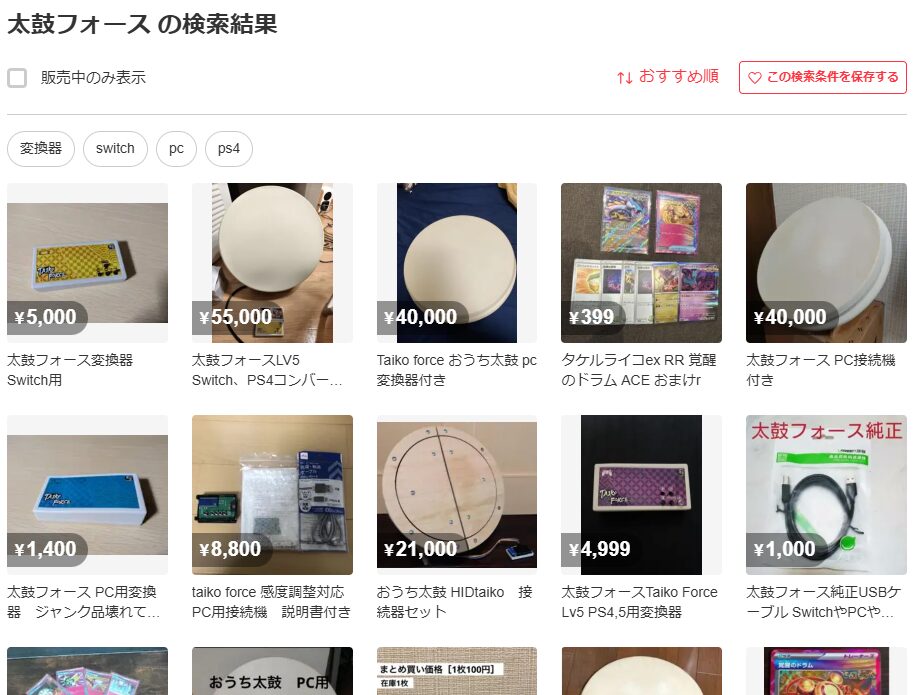Open the ¥8,800 taiko force 感度調整対応 listing
This screenshot has width=923, height=695.
(272, 495)
